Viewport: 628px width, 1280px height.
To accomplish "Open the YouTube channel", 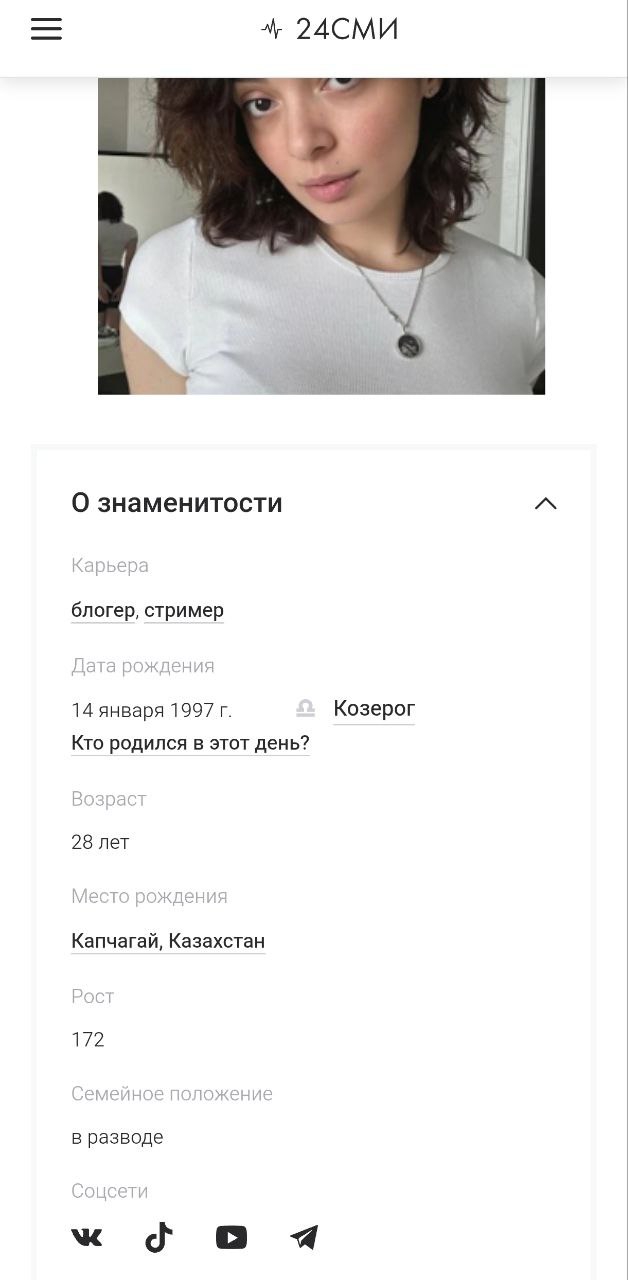I will 231,1238.
